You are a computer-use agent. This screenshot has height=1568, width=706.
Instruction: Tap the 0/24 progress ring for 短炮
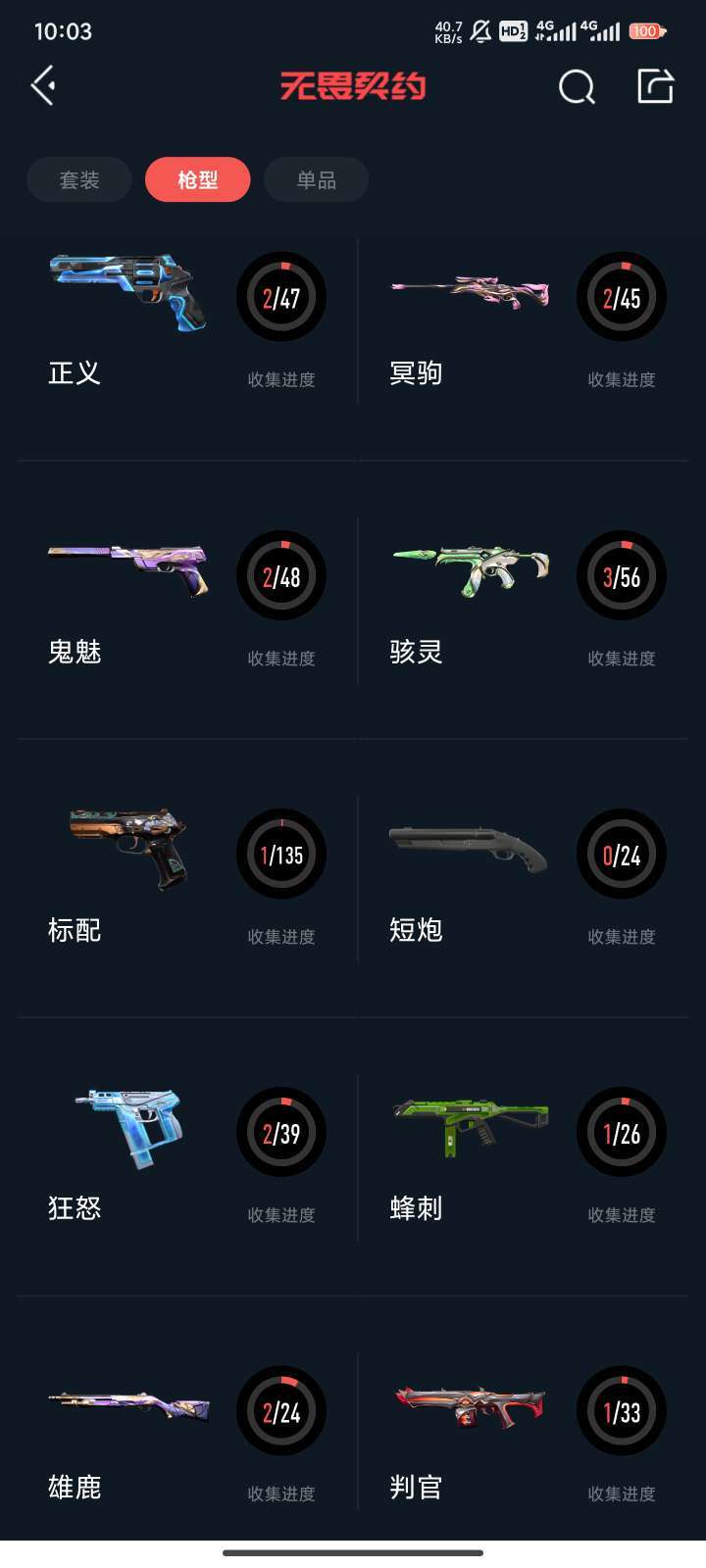point(622,854)
